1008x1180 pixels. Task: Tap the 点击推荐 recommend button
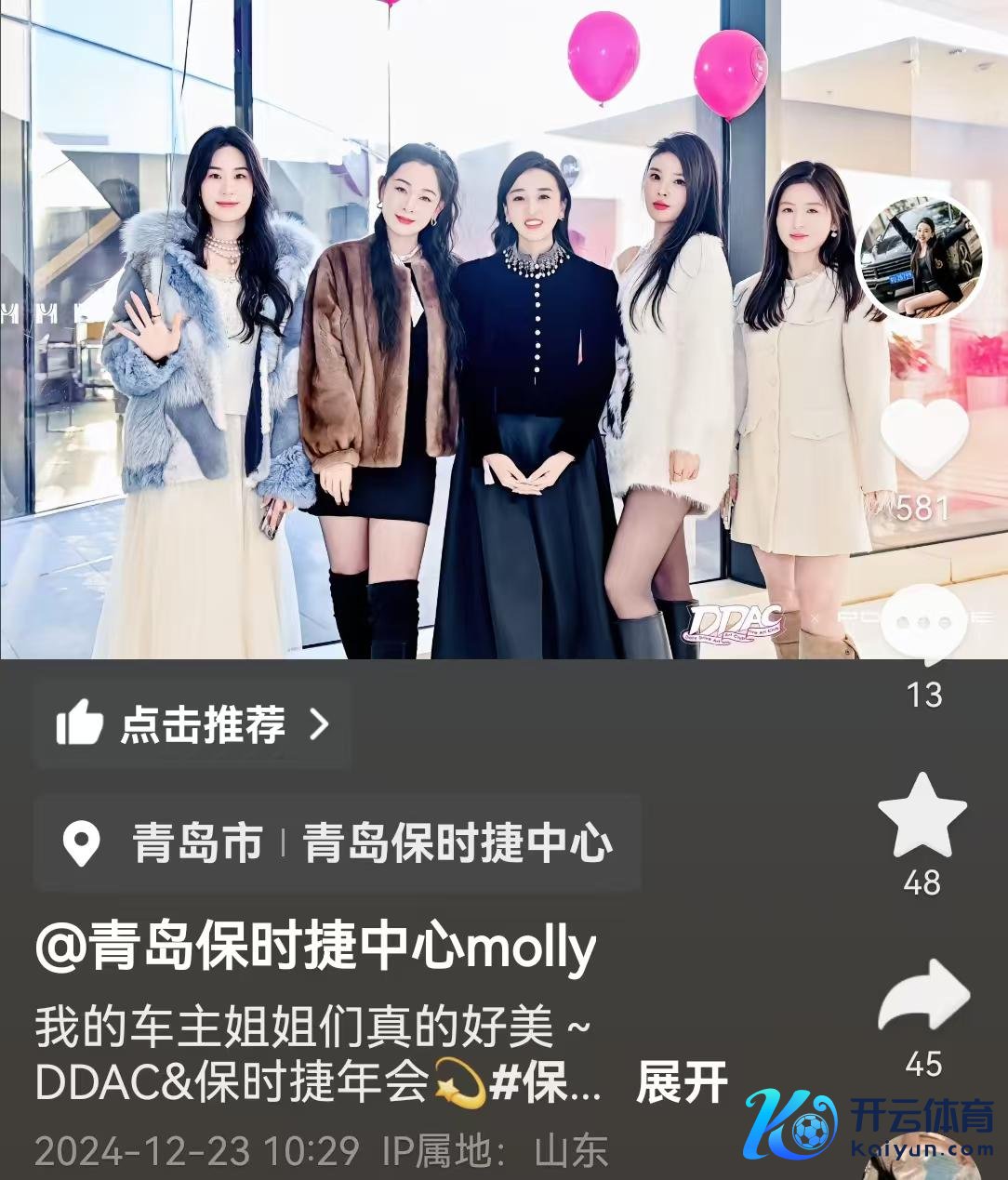192,724
